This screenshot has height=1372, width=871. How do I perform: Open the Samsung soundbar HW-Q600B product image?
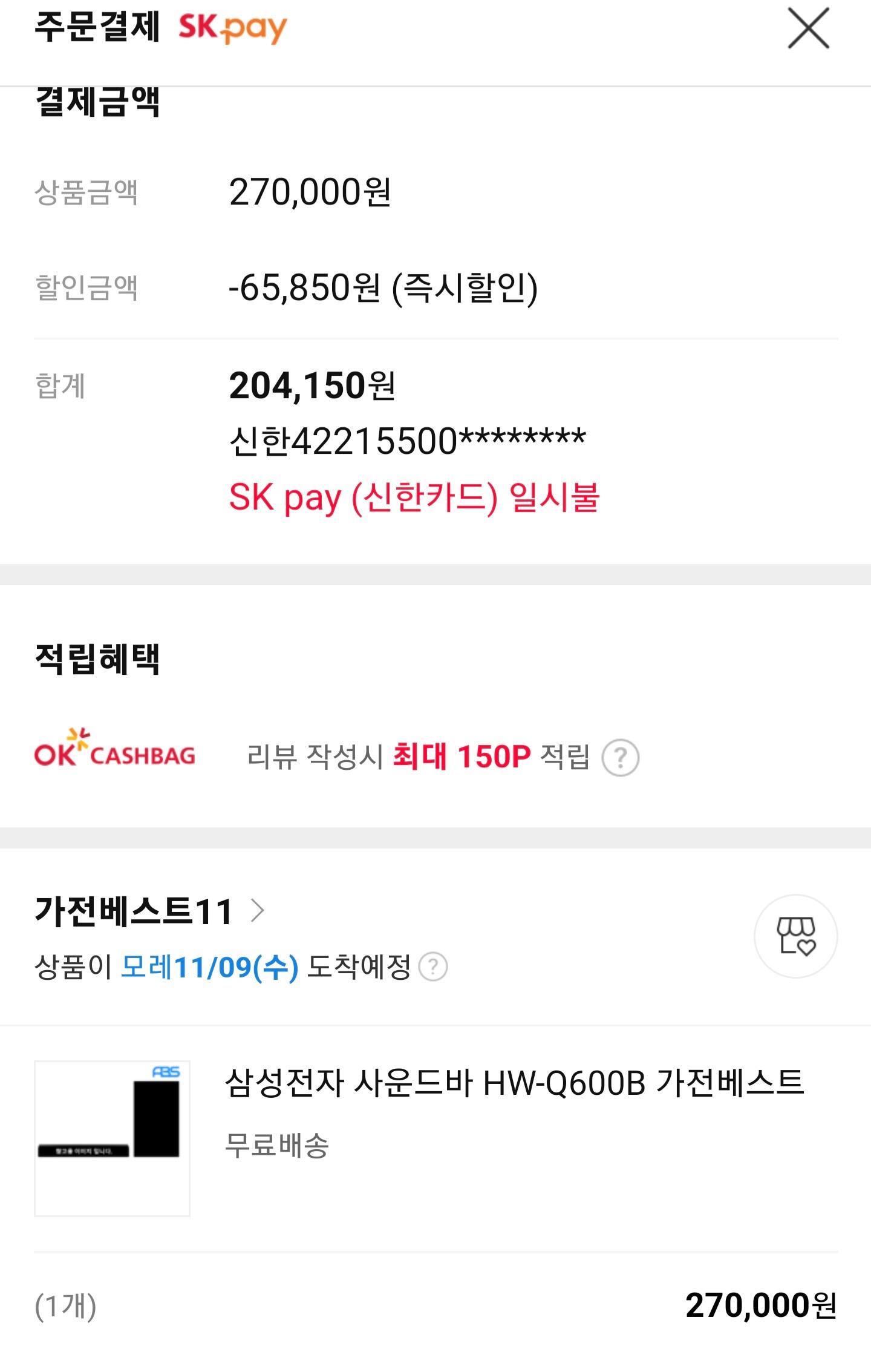tap(112, 1138)
